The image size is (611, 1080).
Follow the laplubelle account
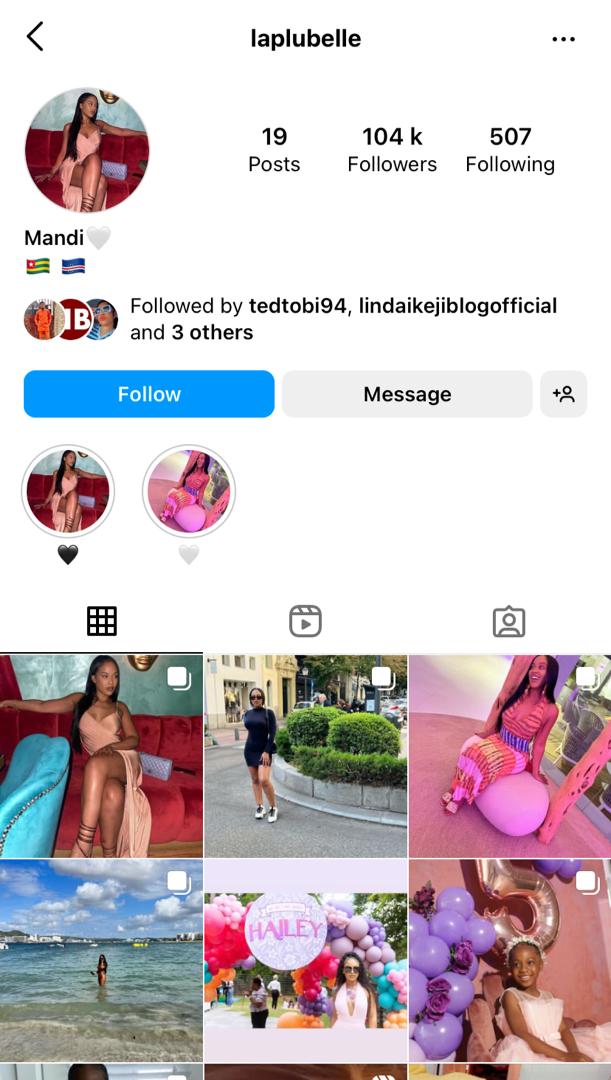pyautogui.click(x=149, y=394)
